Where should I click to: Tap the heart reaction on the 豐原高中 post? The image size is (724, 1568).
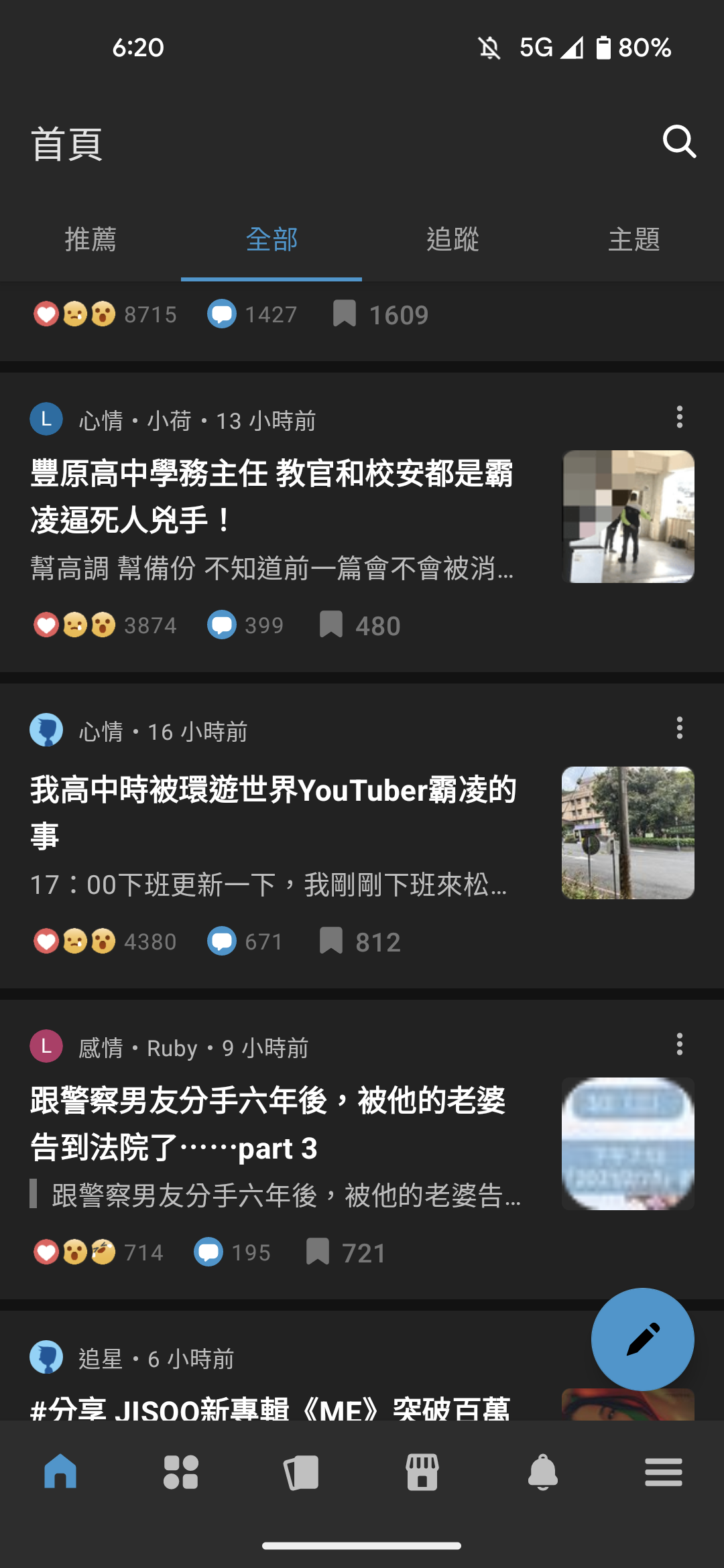(45, 625)
